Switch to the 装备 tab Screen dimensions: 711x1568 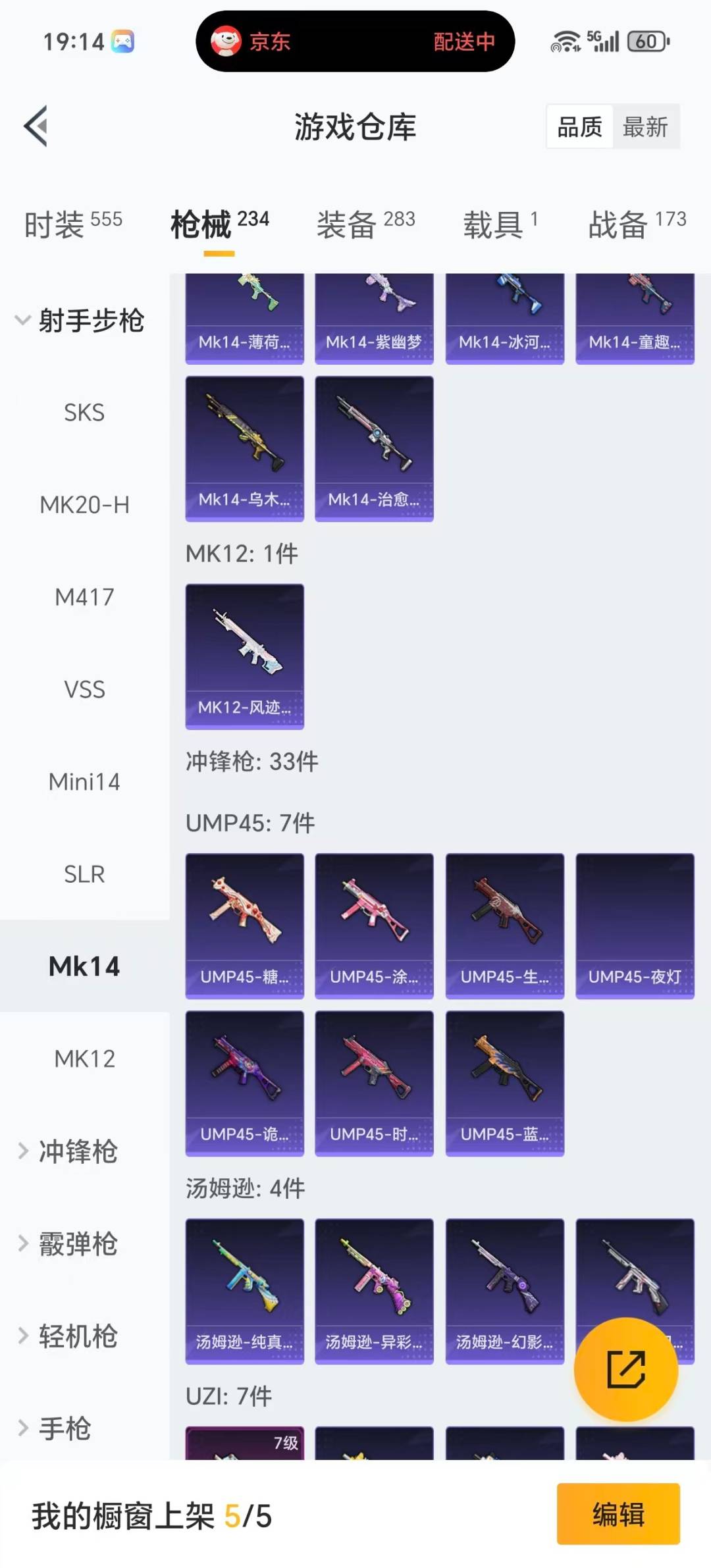pyautogui.click(x=365, y=224)
